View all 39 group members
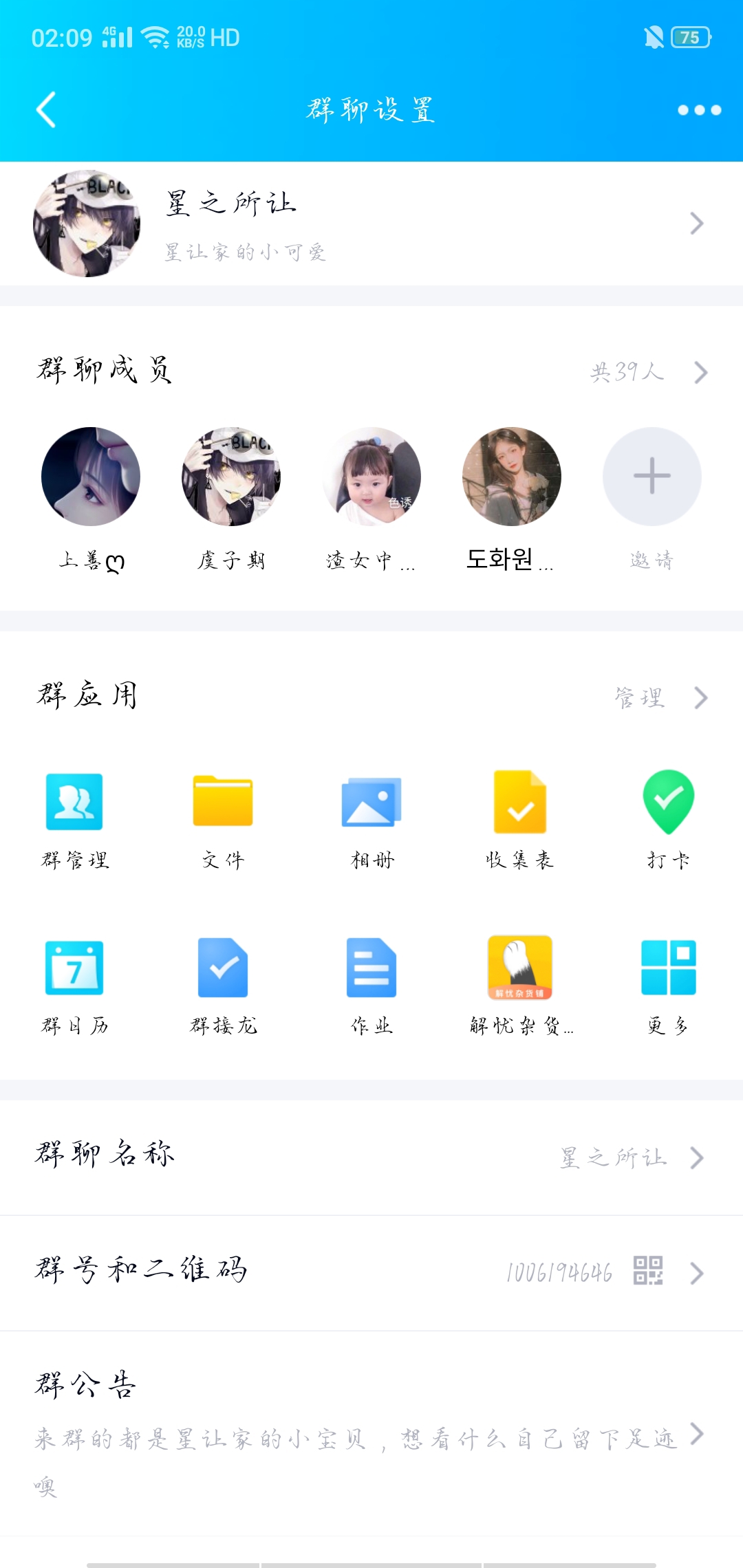 pyautogui.click(x=647, y=372)
